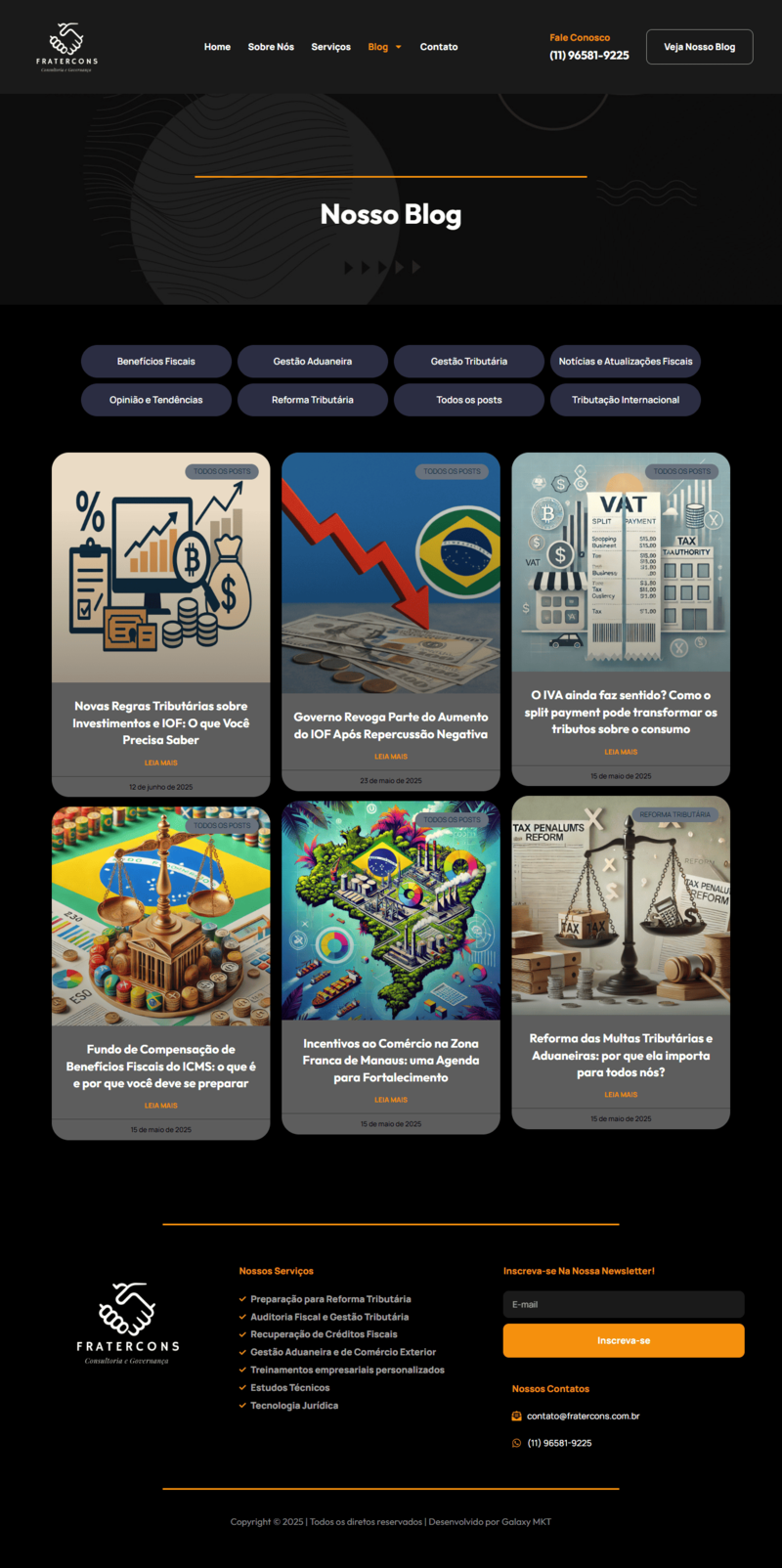This screenshot has width=782, height=1568.
Task: Filter by Tributação Internacional
Action: (626, 400)
